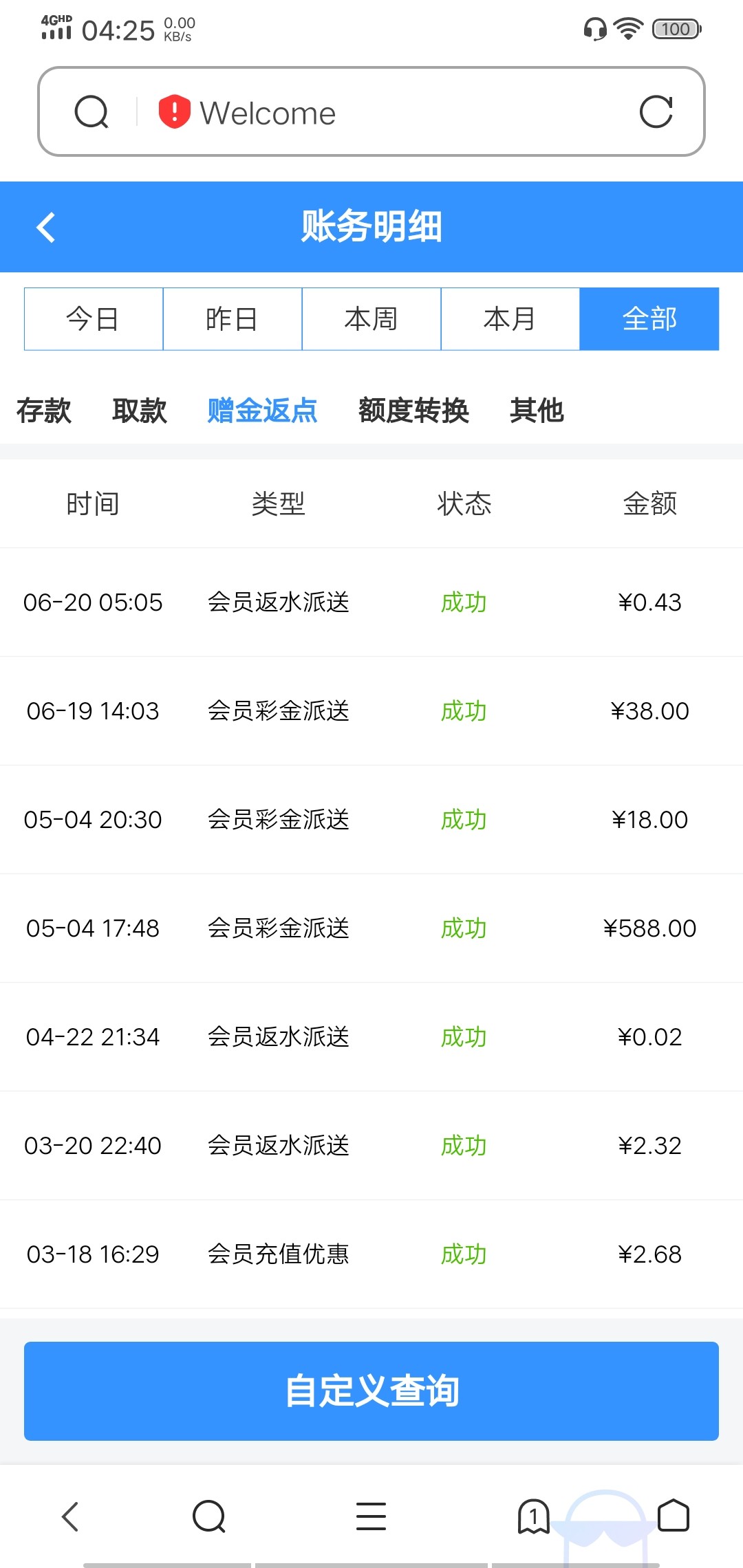Show 昨日 transactions
This screenshot has height=1568, width=743.
(233, 319)
